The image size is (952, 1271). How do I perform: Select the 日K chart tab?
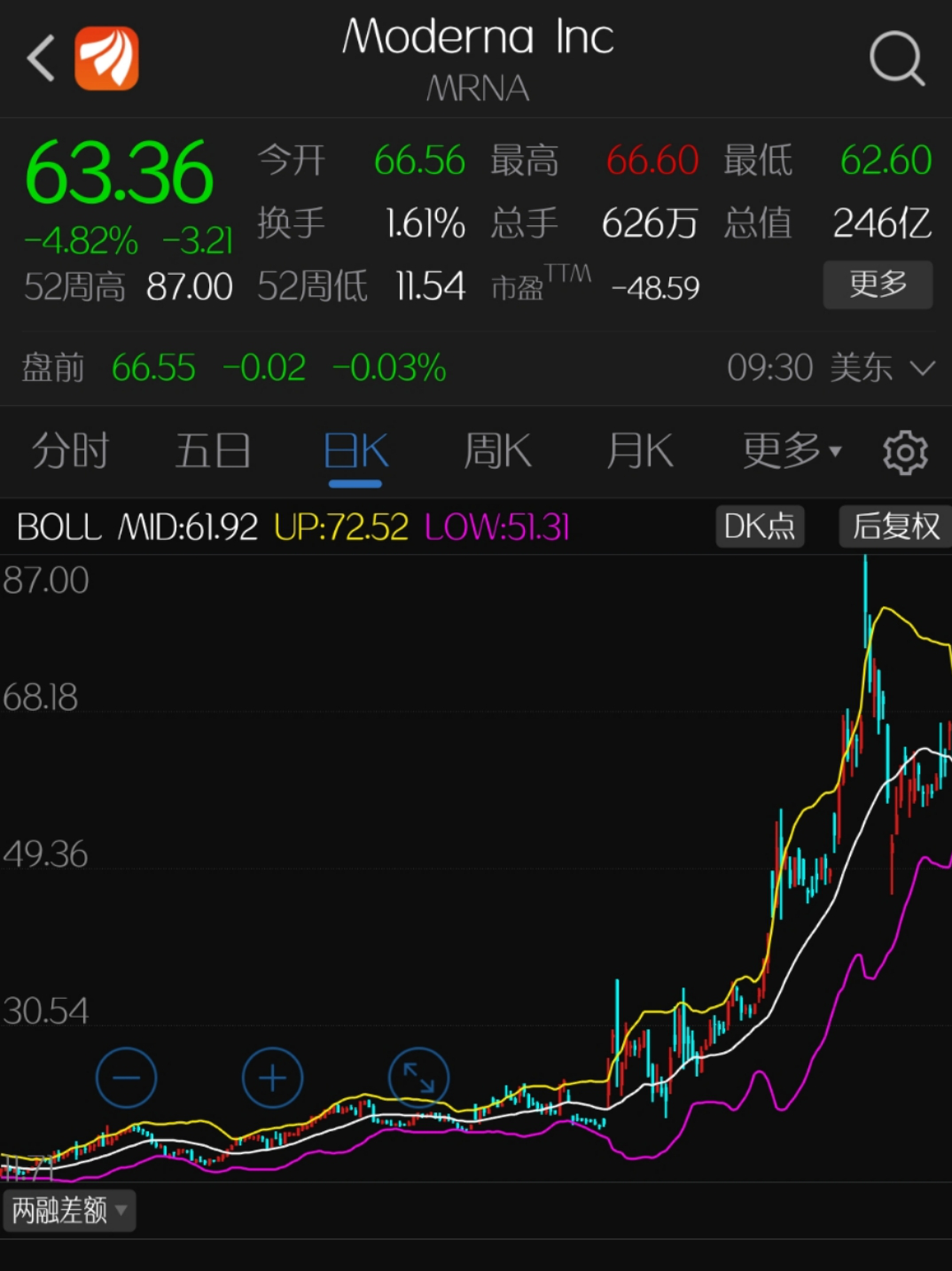[x=355, y=451]
